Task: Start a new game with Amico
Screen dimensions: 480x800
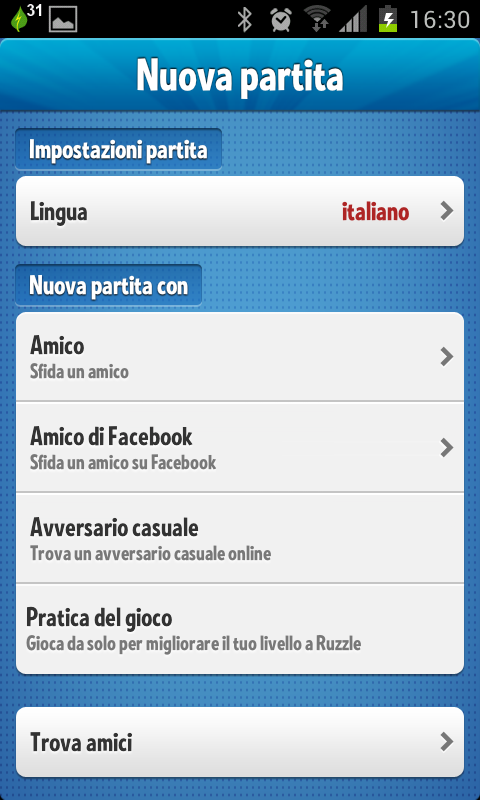Action: click(x=240, y=357)
